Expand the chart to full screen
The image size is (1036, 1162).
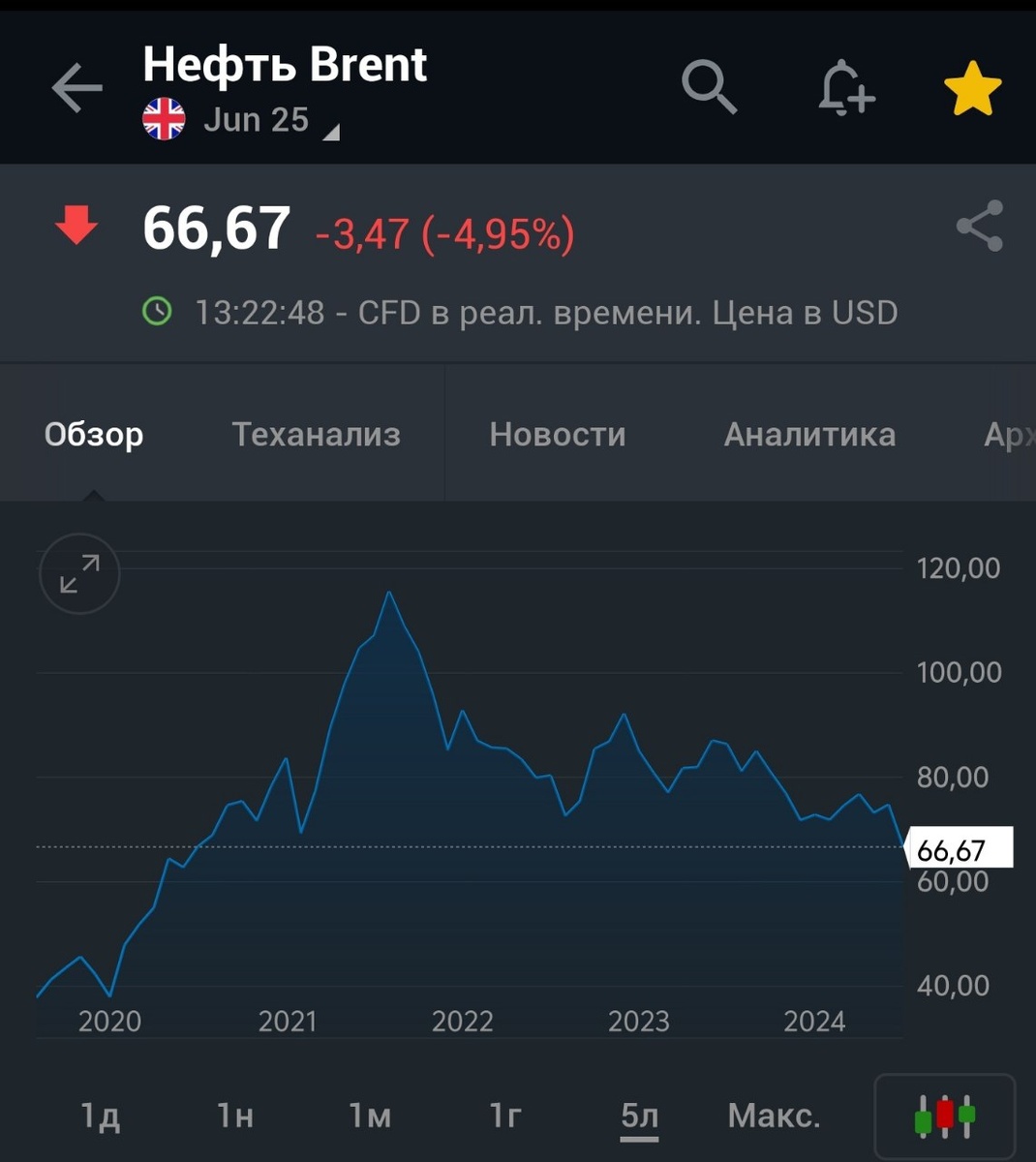(79, 573)
